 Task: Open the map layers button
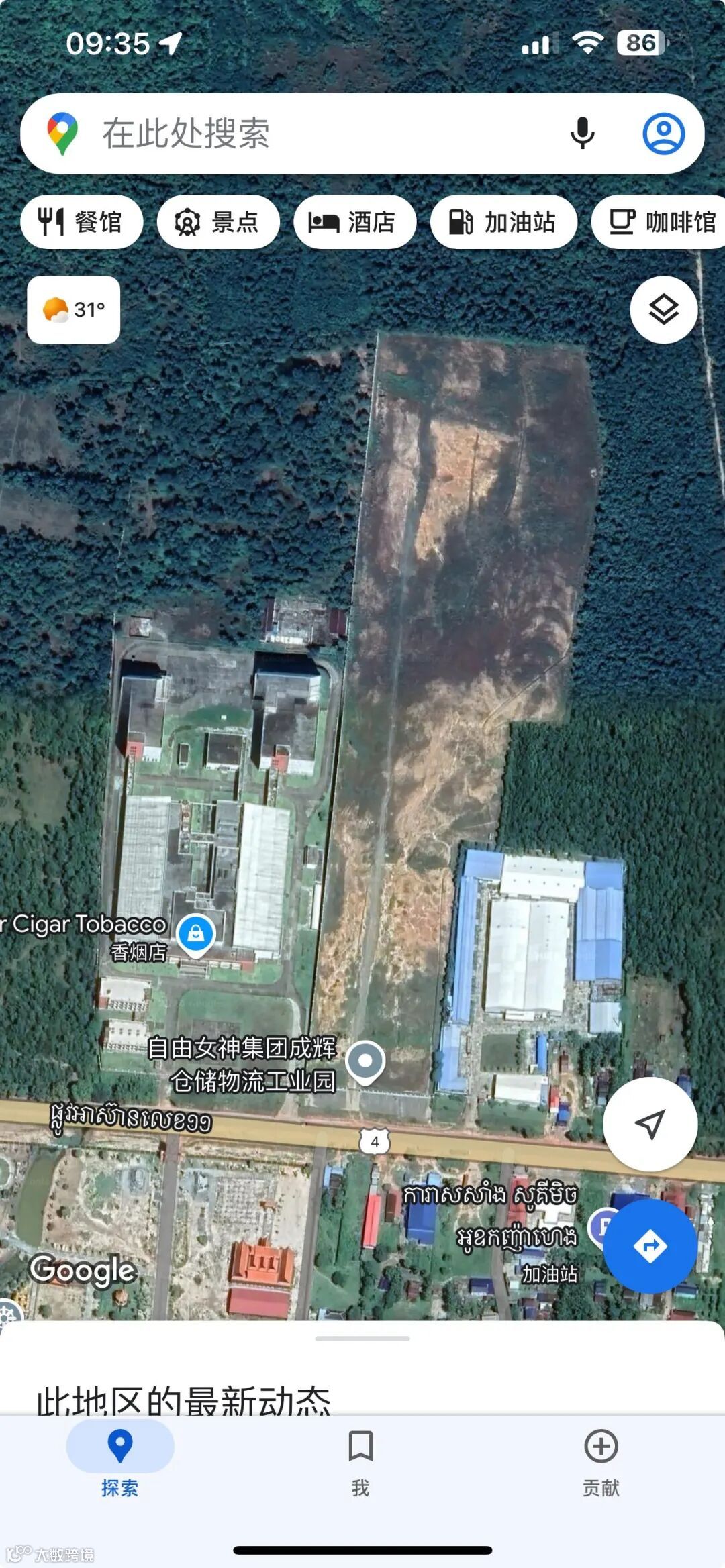663,310
